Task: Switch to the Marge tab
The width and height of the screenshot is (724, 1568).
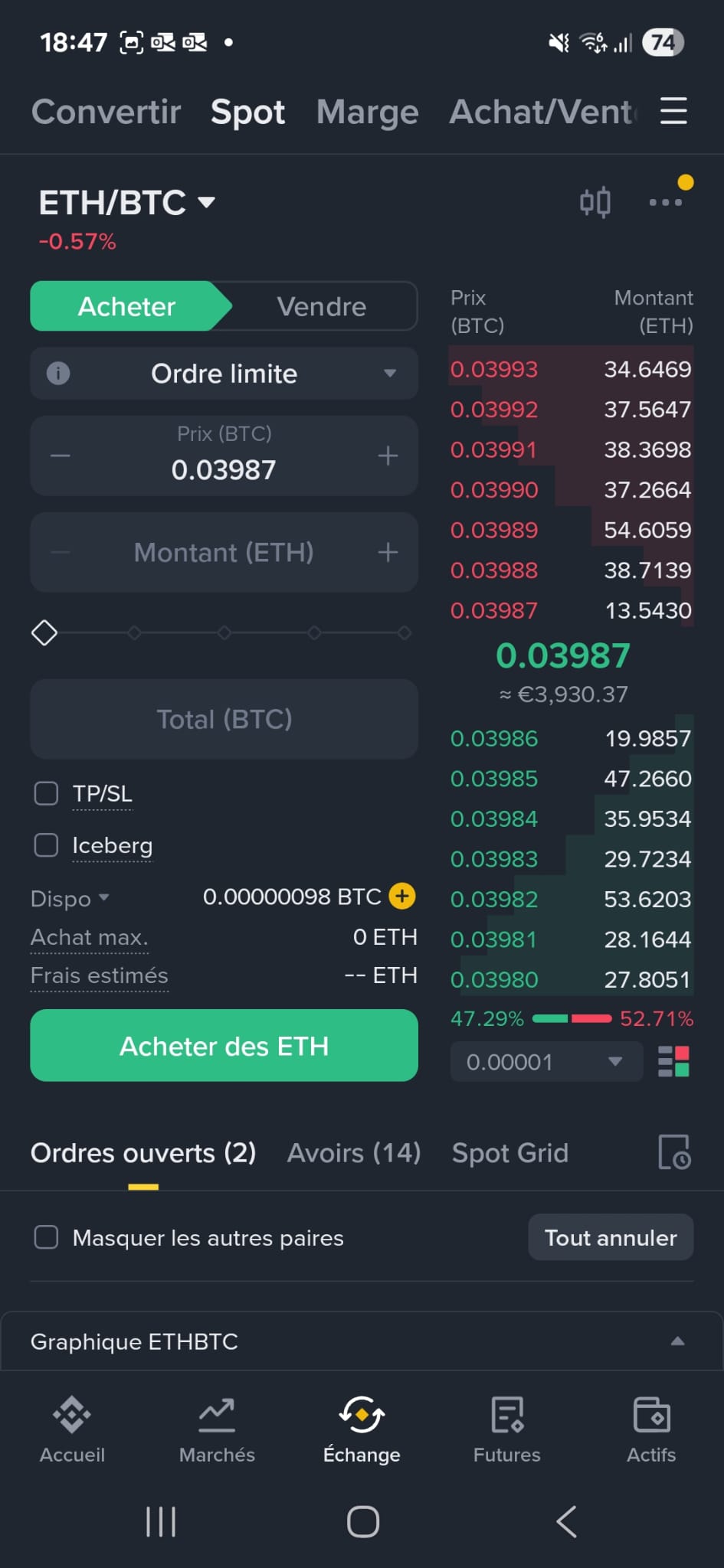Action: pyautogui.click(x=367, y=112)
